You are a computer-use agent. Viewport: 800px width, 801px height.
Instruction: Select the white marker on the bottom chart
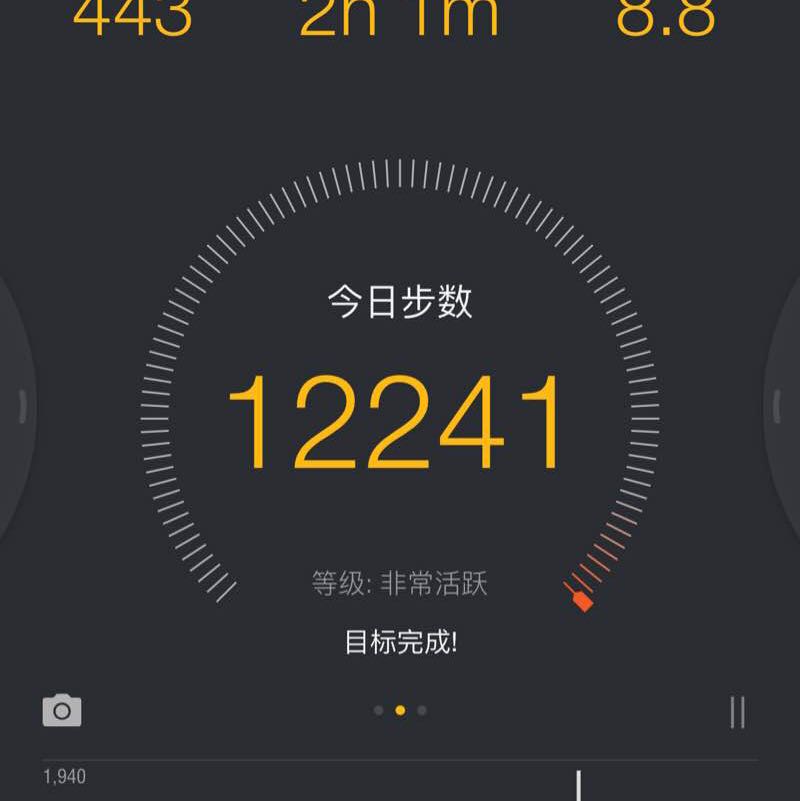578,785
